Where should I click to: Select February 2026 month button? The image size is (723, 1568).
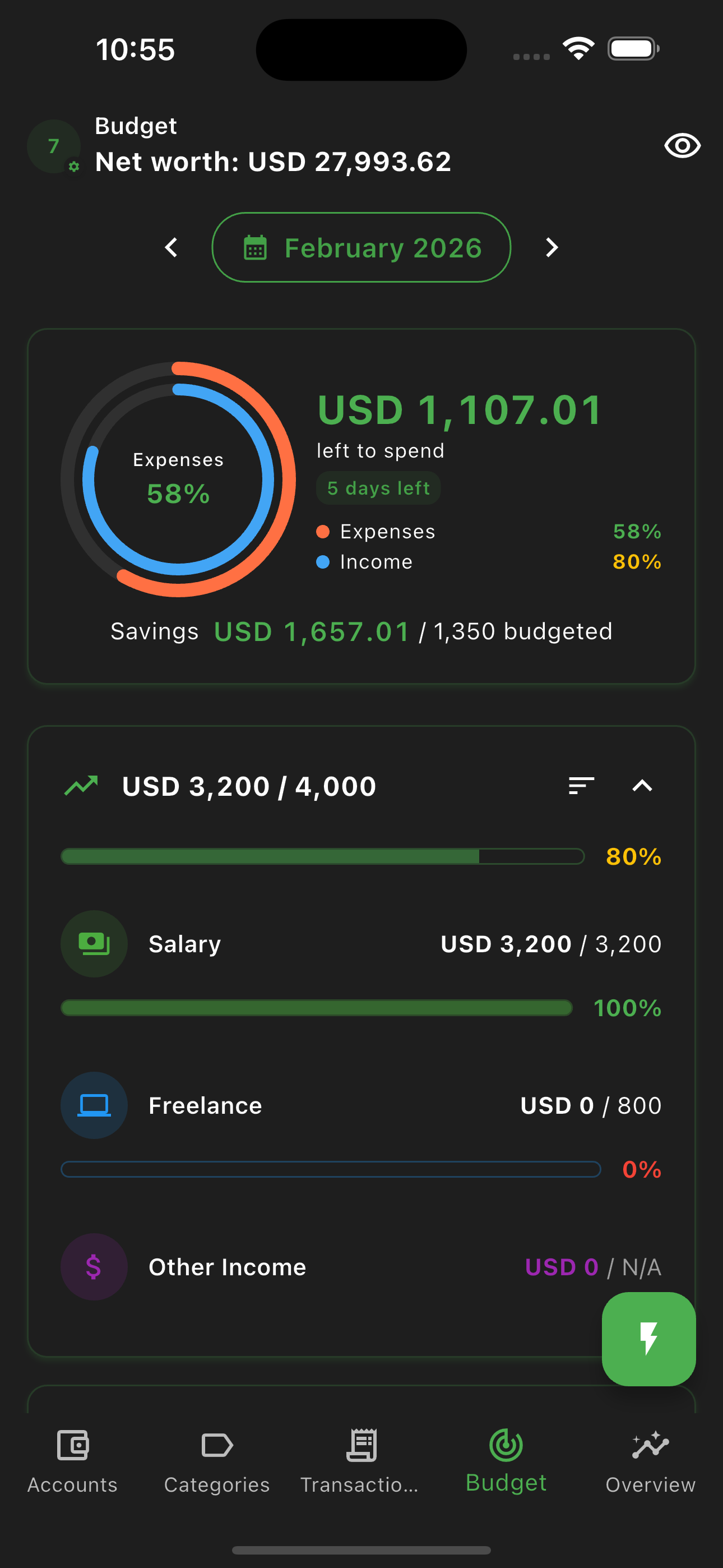tap(361, 247)
